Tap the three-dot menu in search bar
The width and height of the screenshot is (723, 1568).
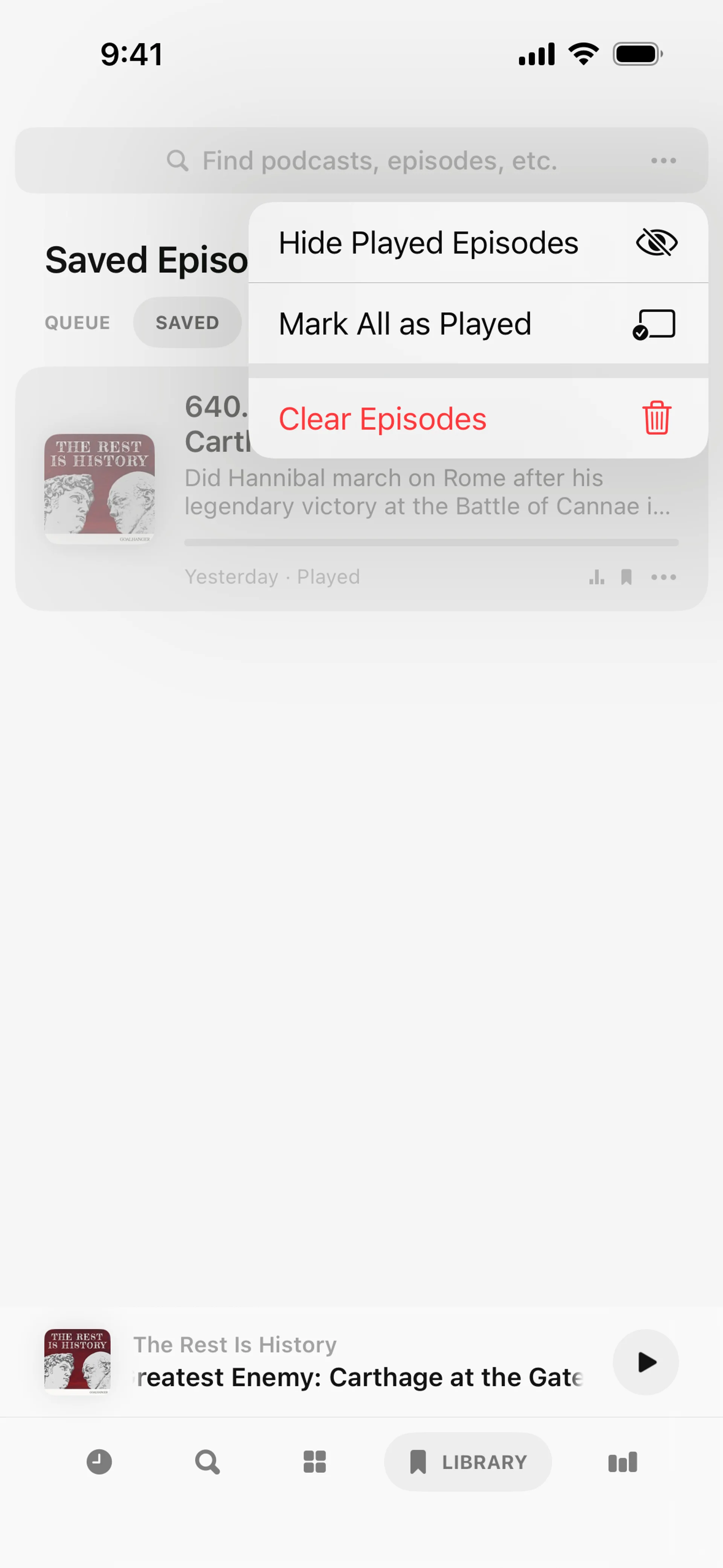pos(663,161)
